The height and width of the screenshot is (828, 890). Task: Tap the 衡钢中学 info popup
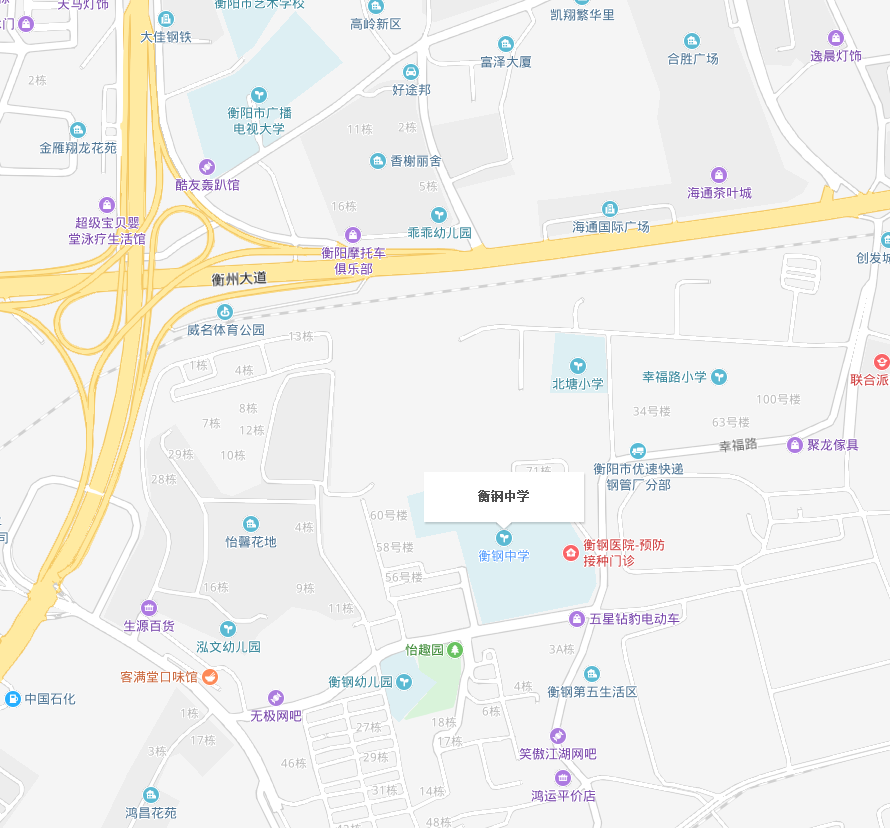click(x=503, y=496)
